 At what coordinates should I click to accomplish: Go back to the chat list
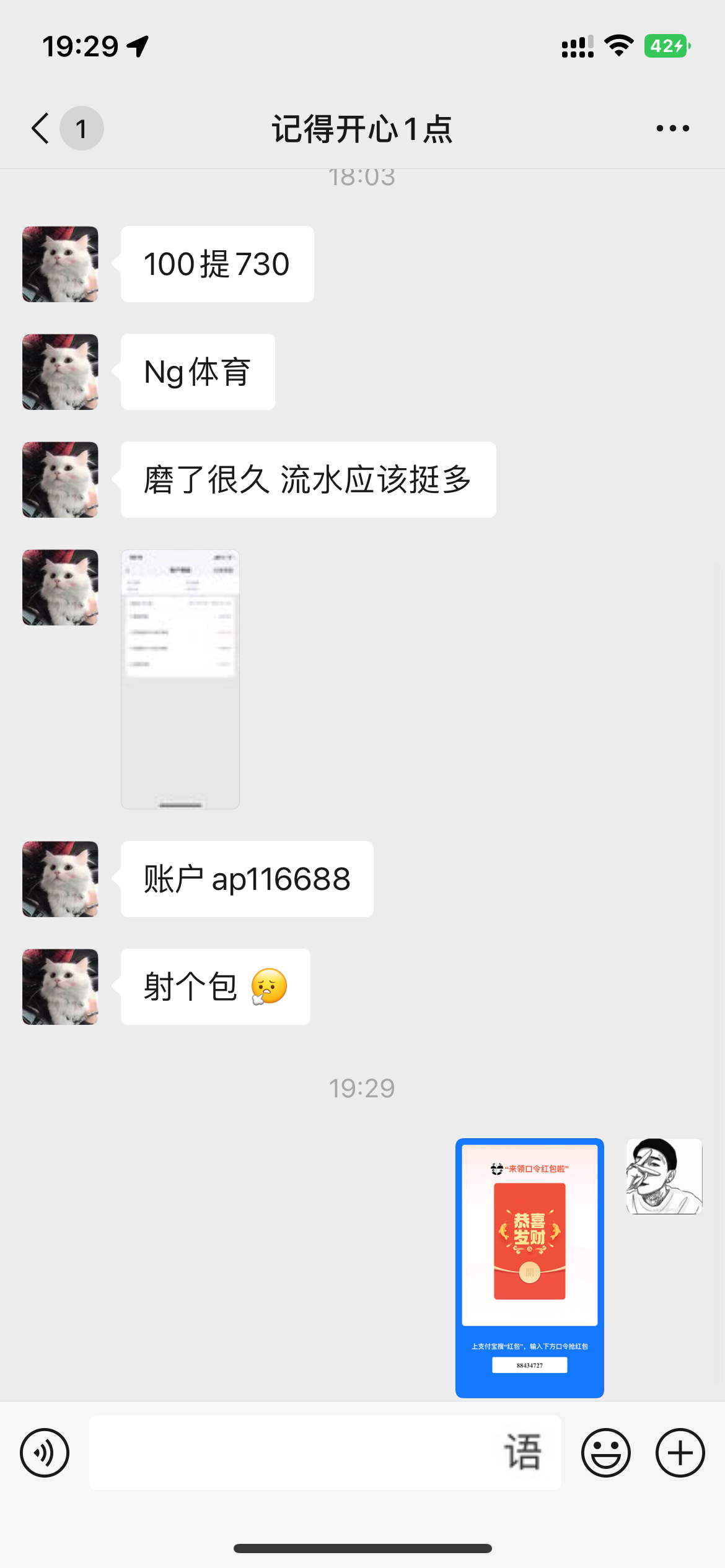point(41,129)
